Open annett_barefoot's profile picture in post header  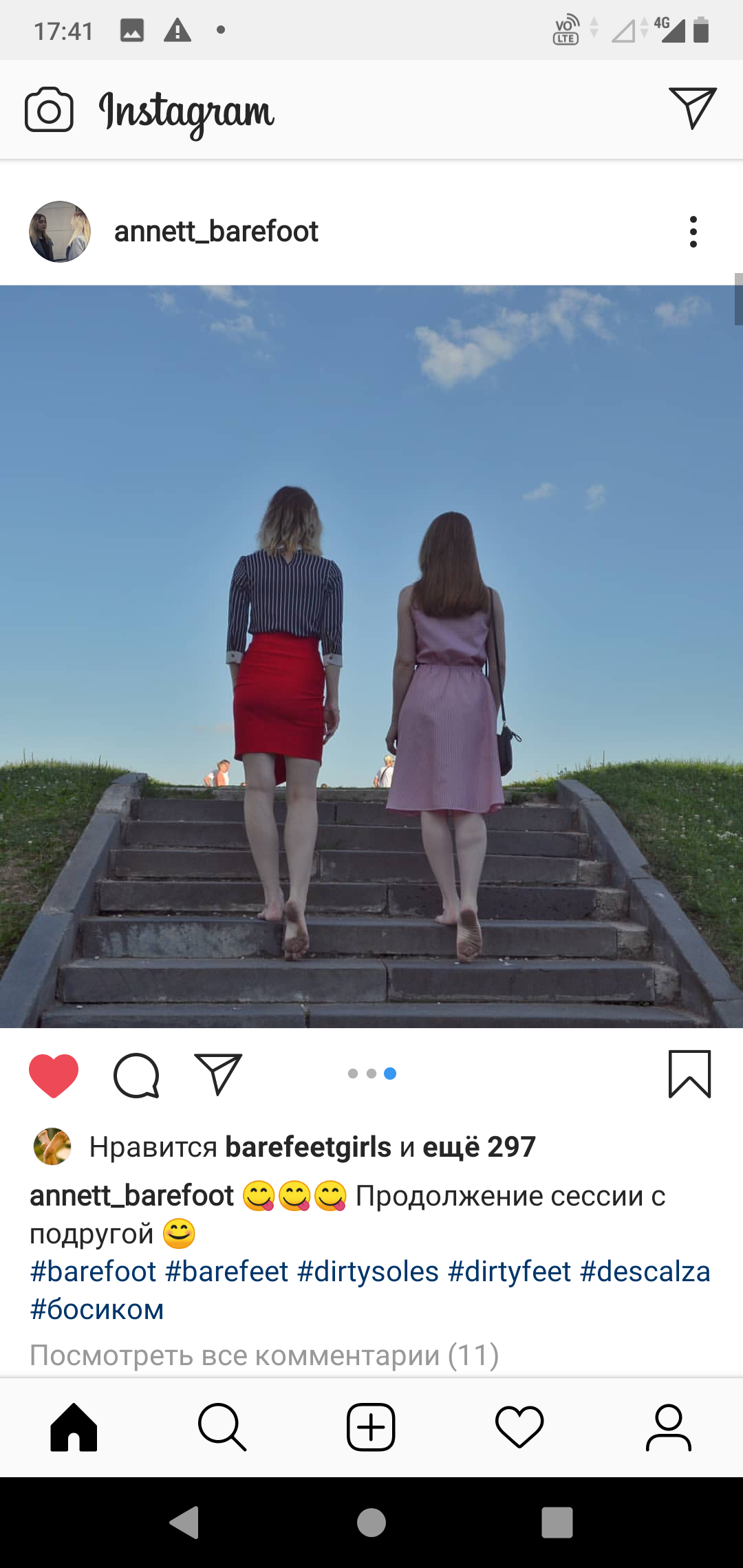point(60,232)
